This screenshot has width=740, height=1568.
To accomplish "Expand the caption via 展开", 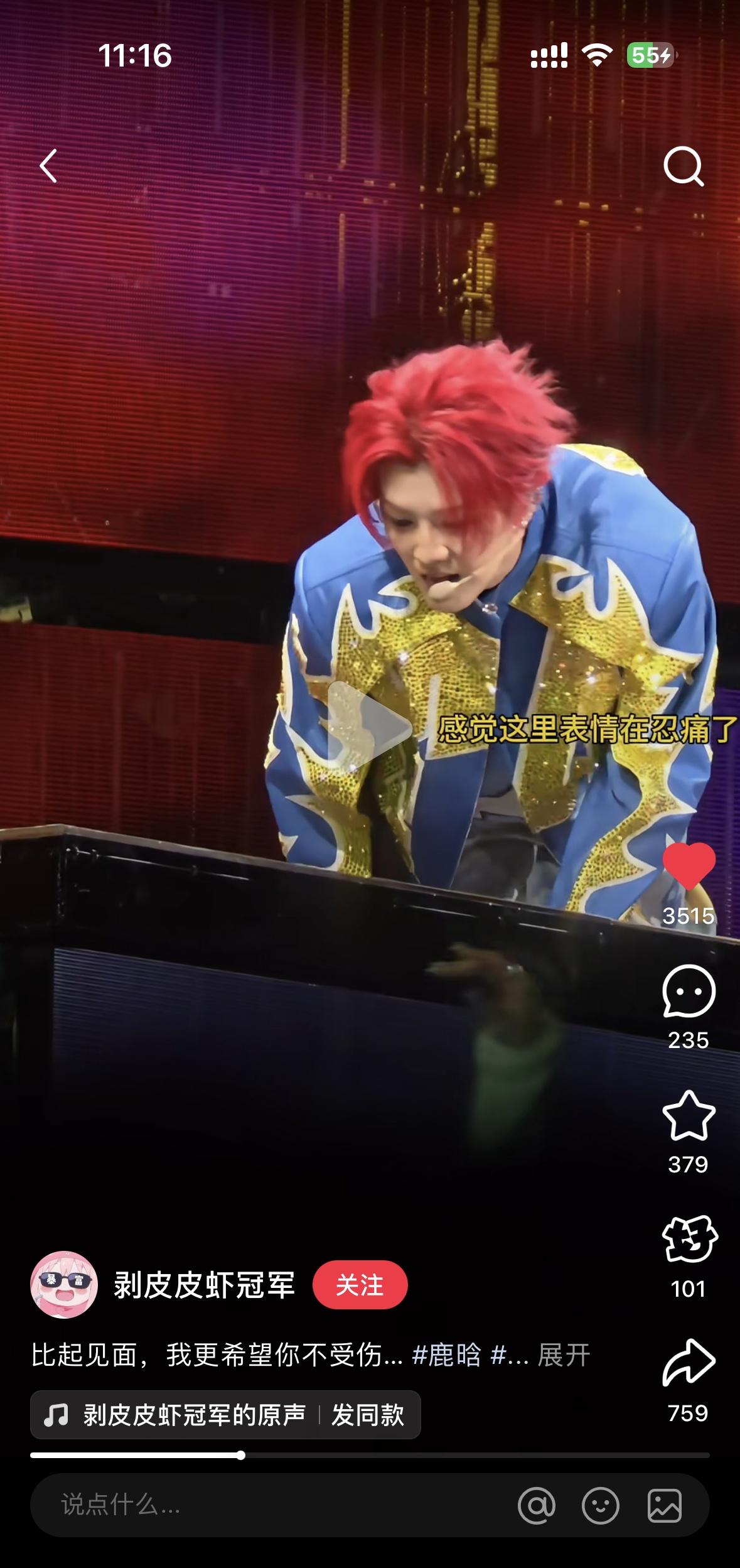I will click(564, 1354).
